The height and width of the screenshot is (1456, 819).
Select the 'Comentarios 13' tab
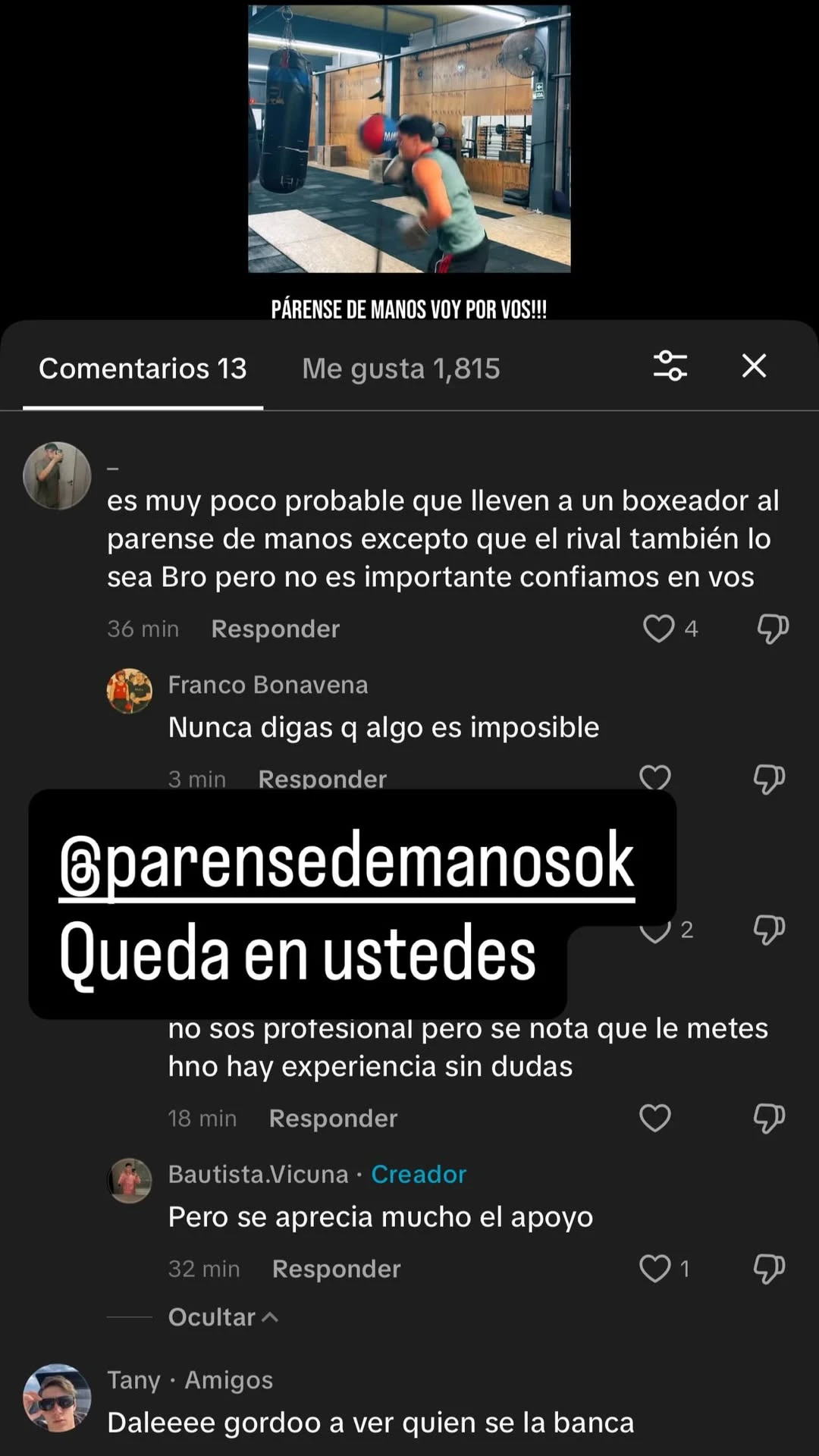pyautogui.click(x=144, y=369)
